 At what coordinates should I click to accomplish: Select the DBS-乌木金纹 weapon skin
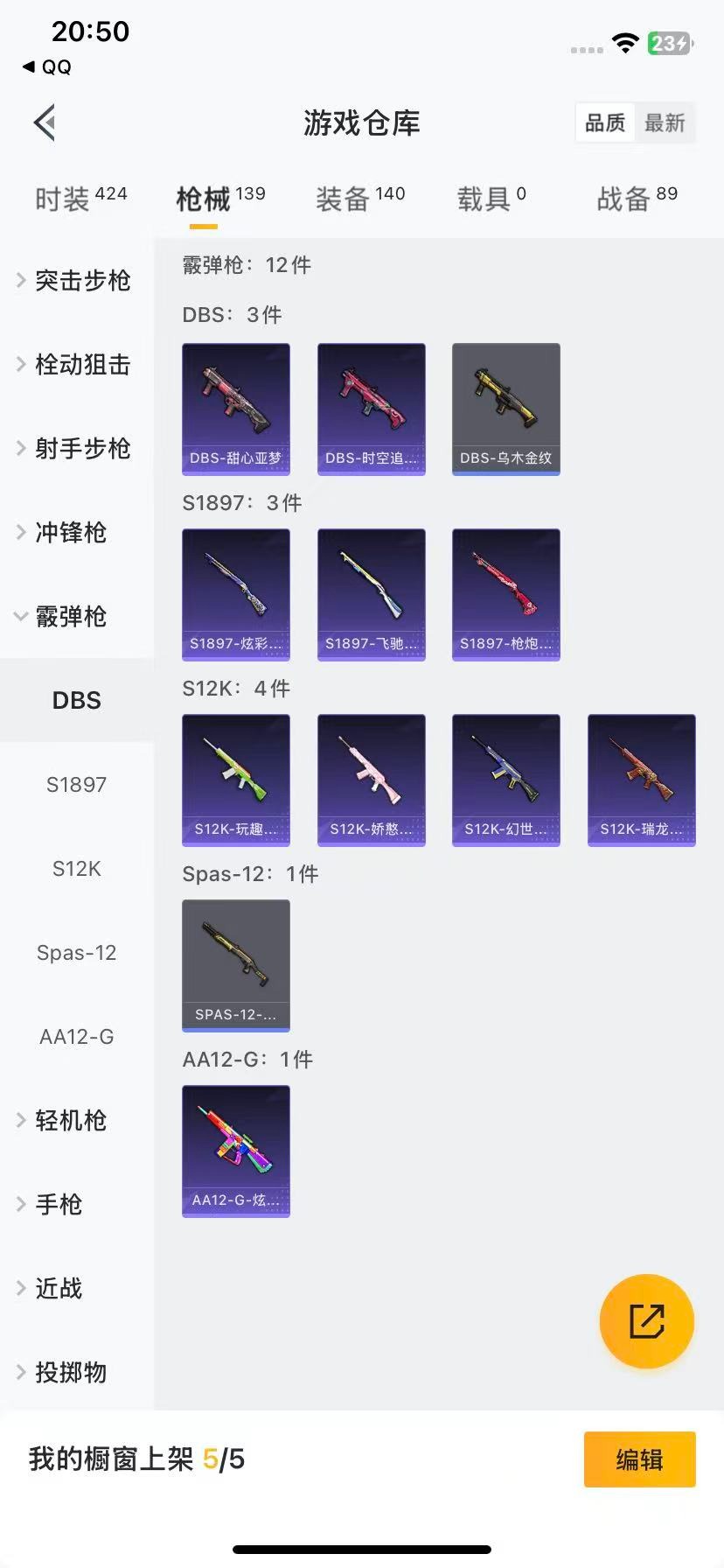click(x=505, y=409)
